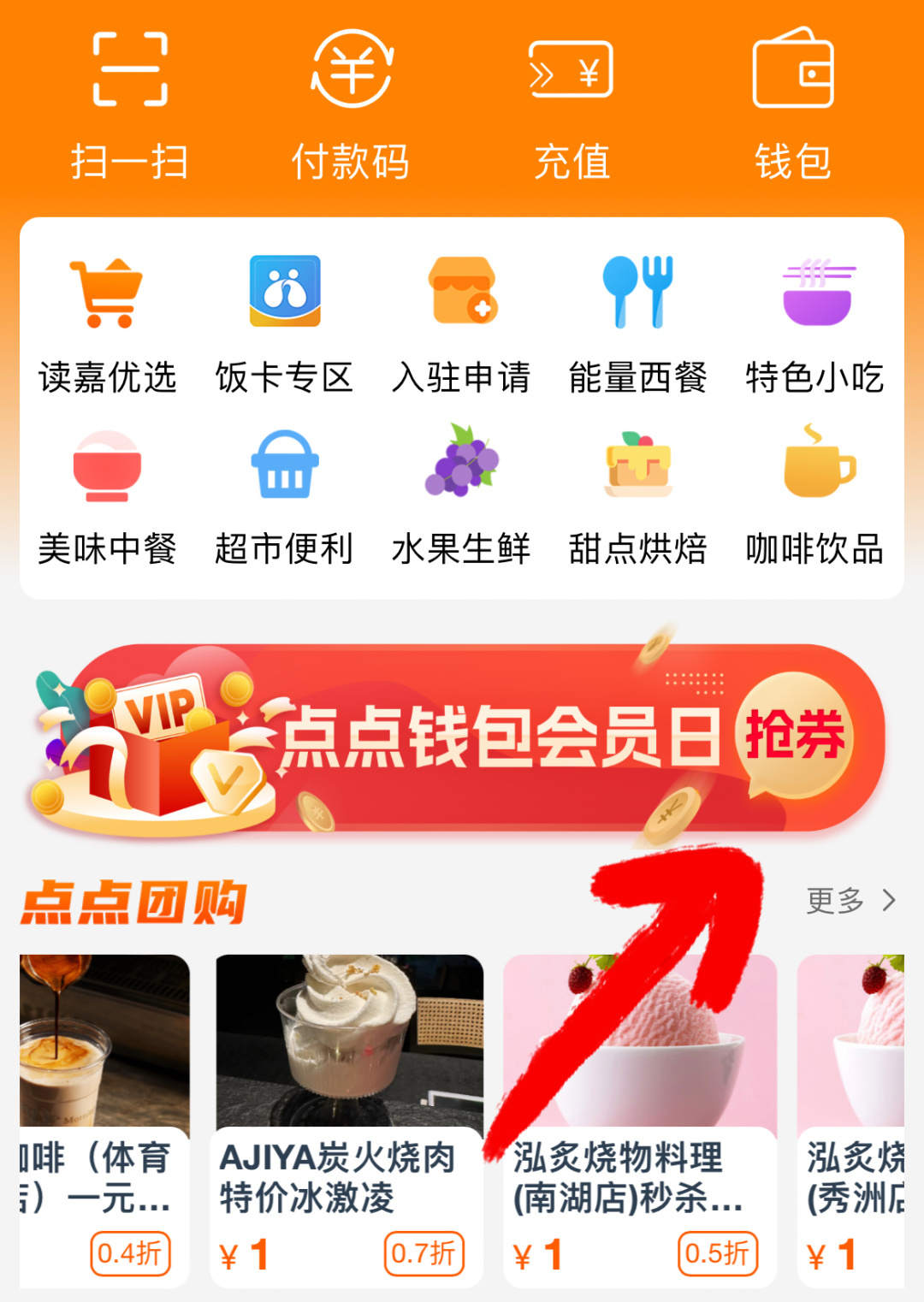The height and width of the screenshot is (1302, 924).
Task: Show the 付款码 payment code
Action: 351,103
